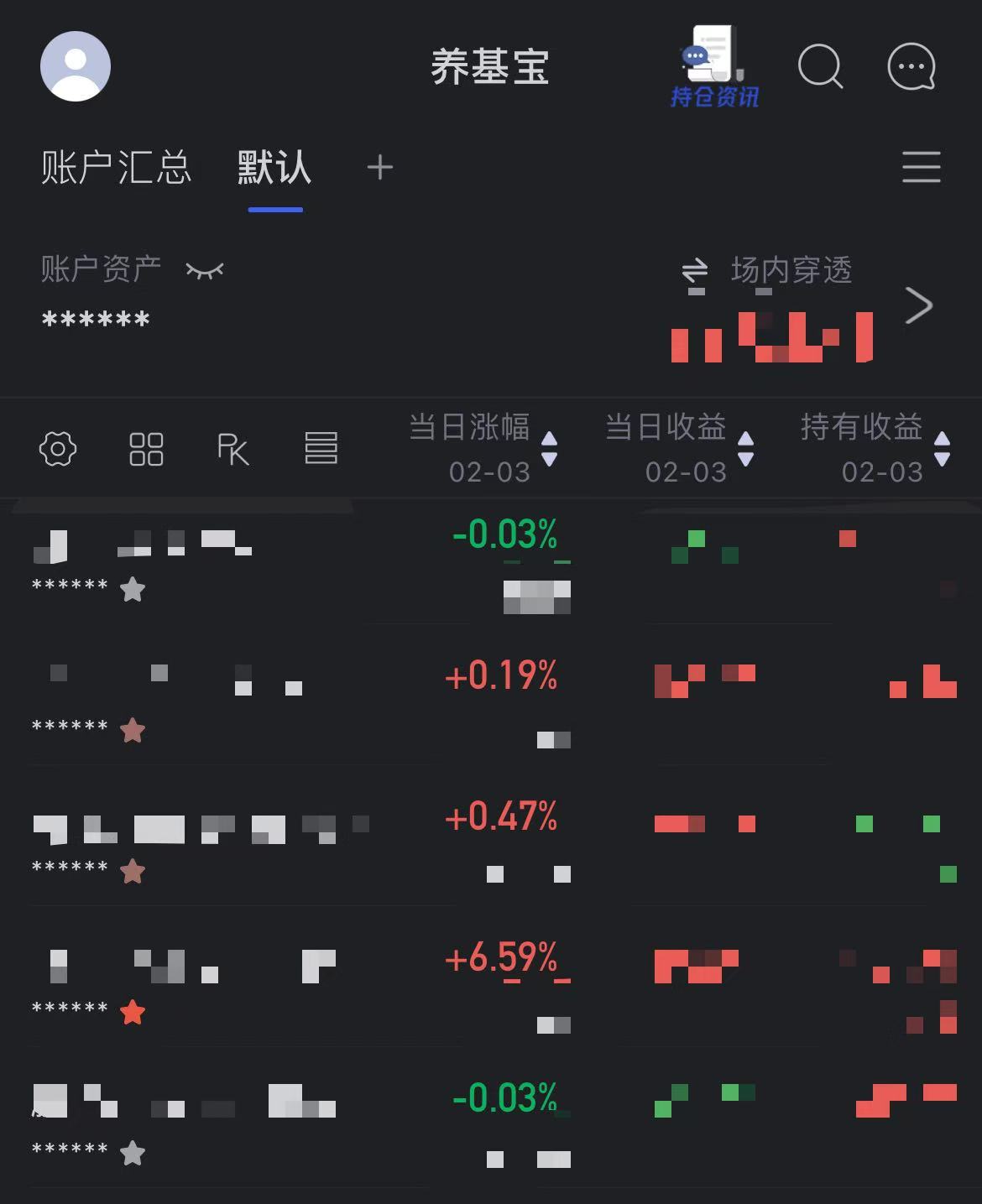982x1204 pixels.
Task: Sort by 当日收益 column
Action: click(x=678, y=448)
